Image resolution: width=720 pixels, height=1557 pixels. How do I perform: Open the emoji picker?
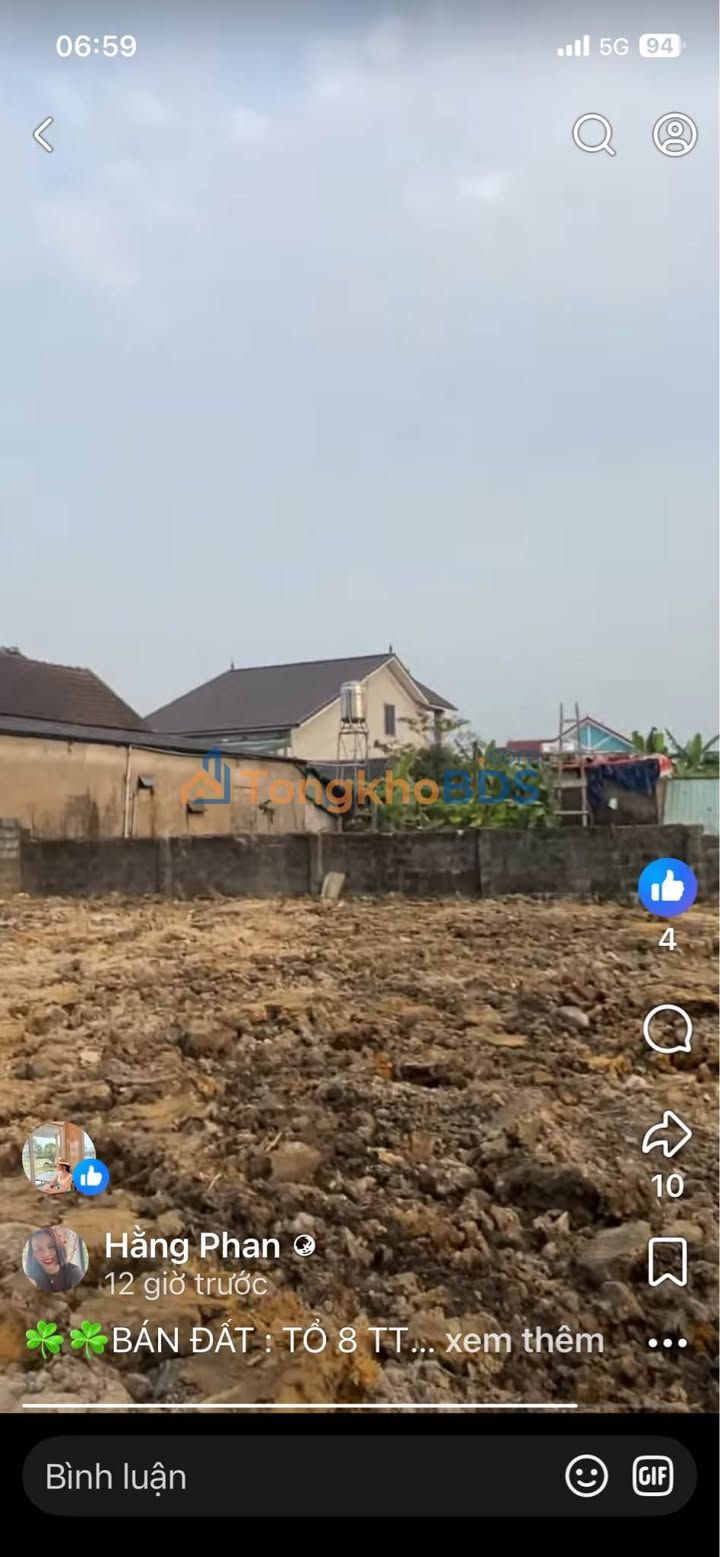pos(586,1476)
